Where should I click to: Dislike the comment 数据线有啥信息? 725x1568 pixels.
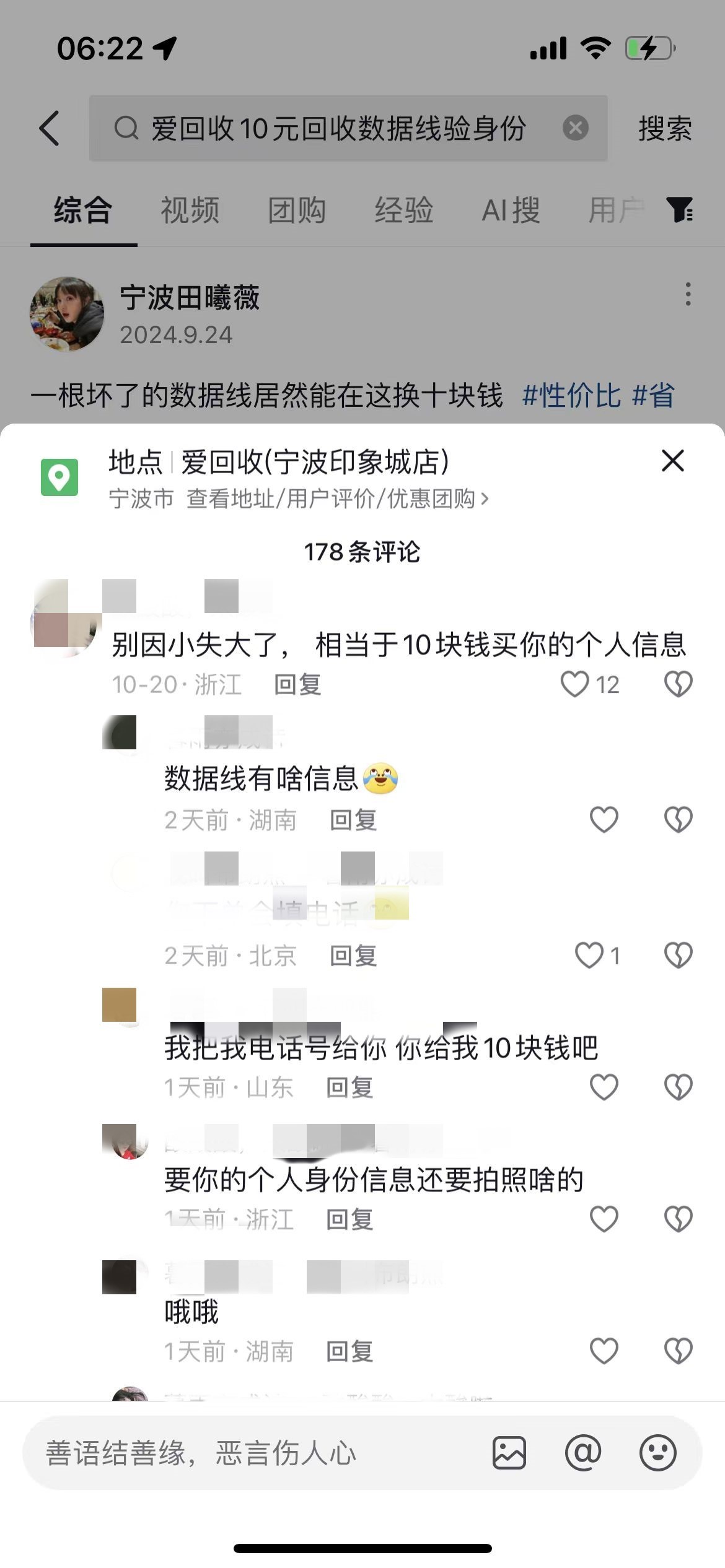678,820
